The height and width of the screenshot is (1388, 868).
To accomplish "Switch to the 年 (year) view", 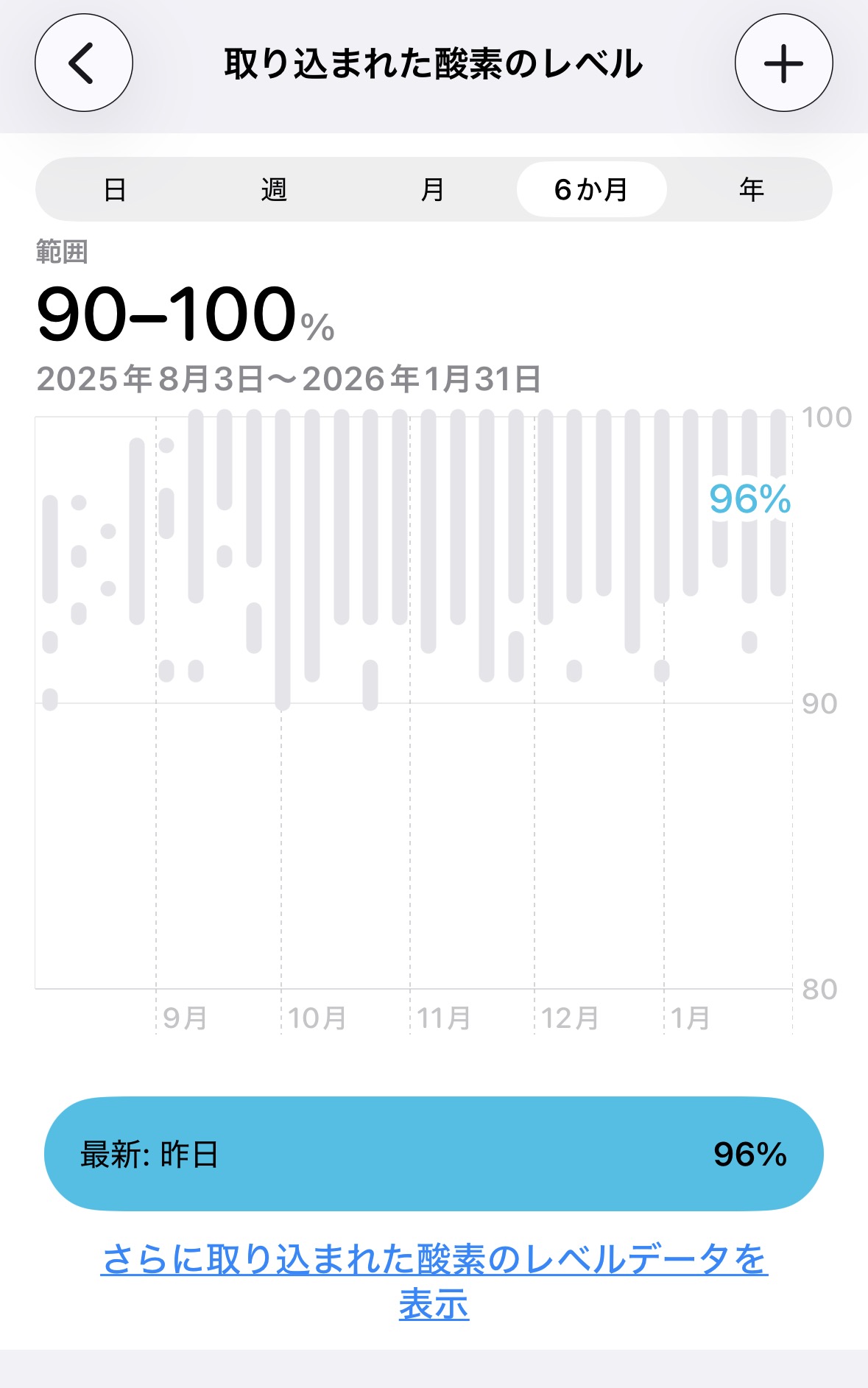I will point(751,190).
